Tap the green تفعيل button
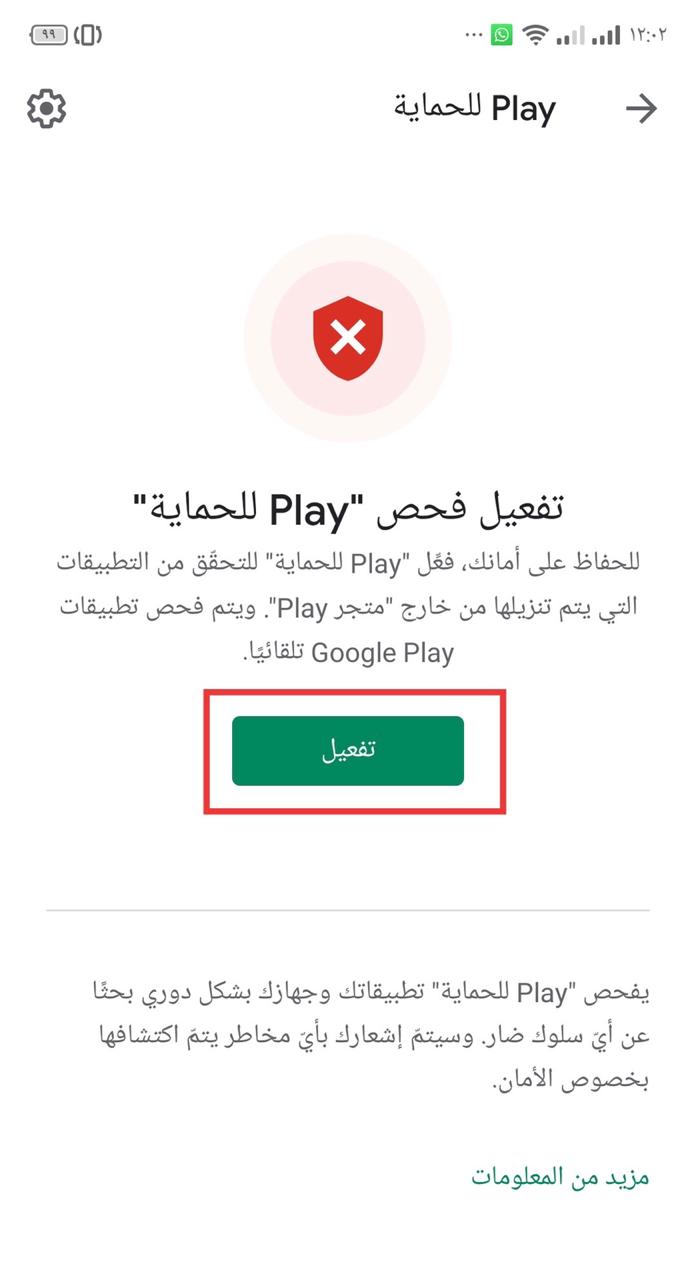This screenshot has width=696, height=1280. click(348, 751)
